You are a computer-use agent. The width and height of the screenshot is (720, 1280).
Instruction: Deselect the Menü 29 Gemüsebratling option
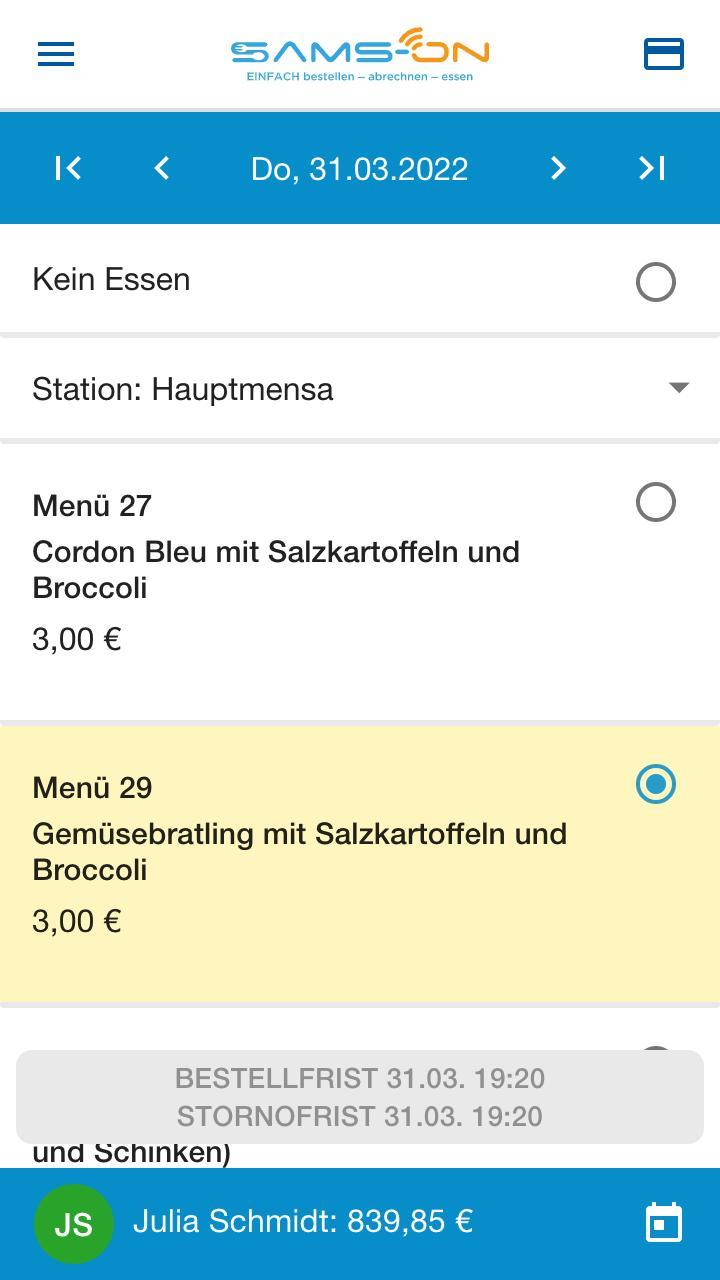point(655,785)
